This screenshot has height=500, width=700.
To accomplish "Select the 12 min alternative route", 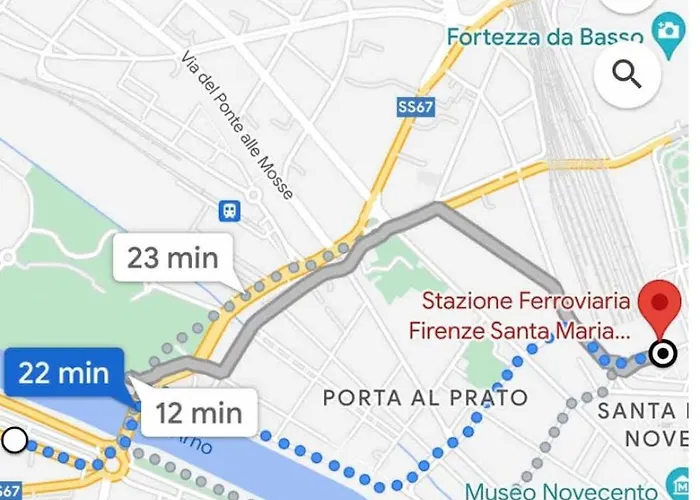I will 201,412.
